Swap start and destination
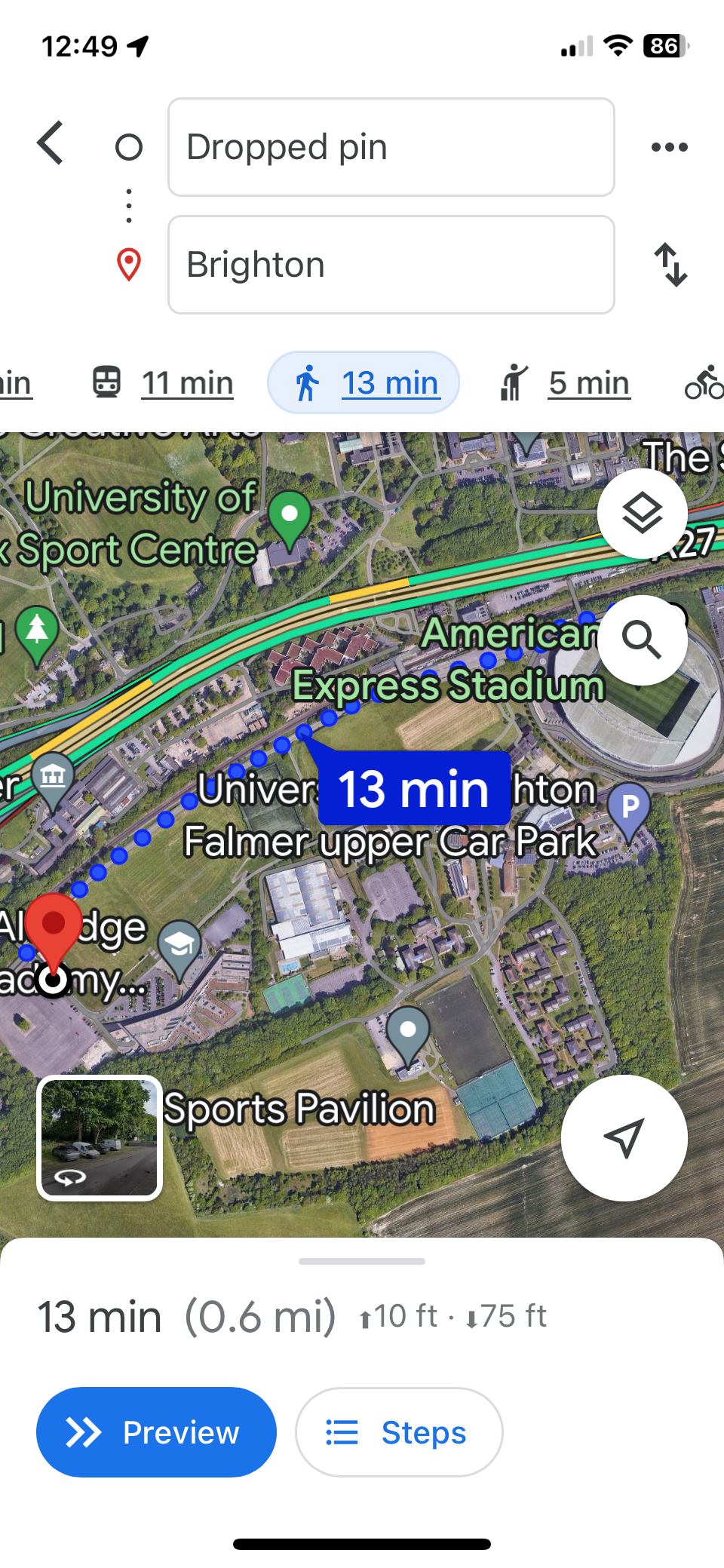Viewport: 724px width, 1568px height. point(670,265)
